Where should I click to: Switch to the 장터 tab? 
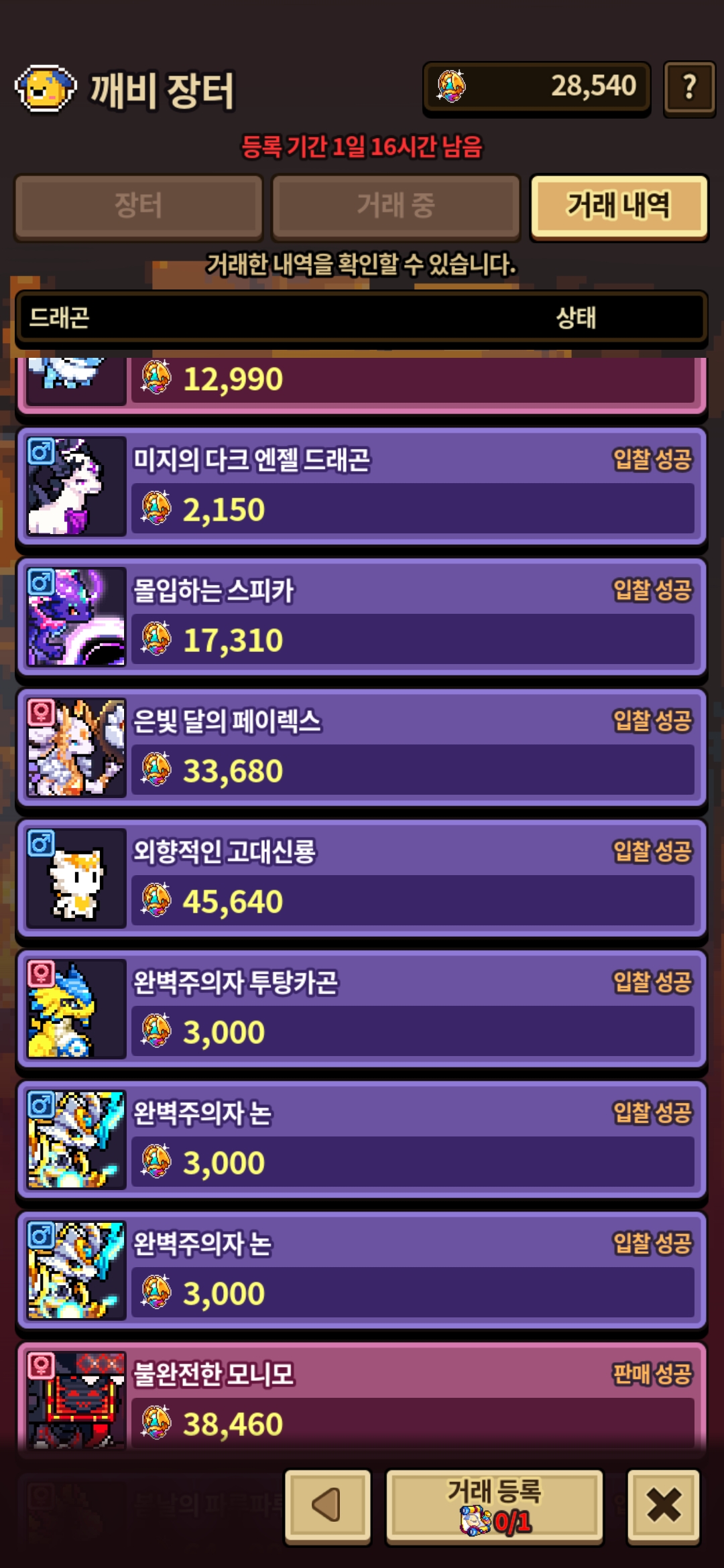pyautogui.click(x=139, y=206)
